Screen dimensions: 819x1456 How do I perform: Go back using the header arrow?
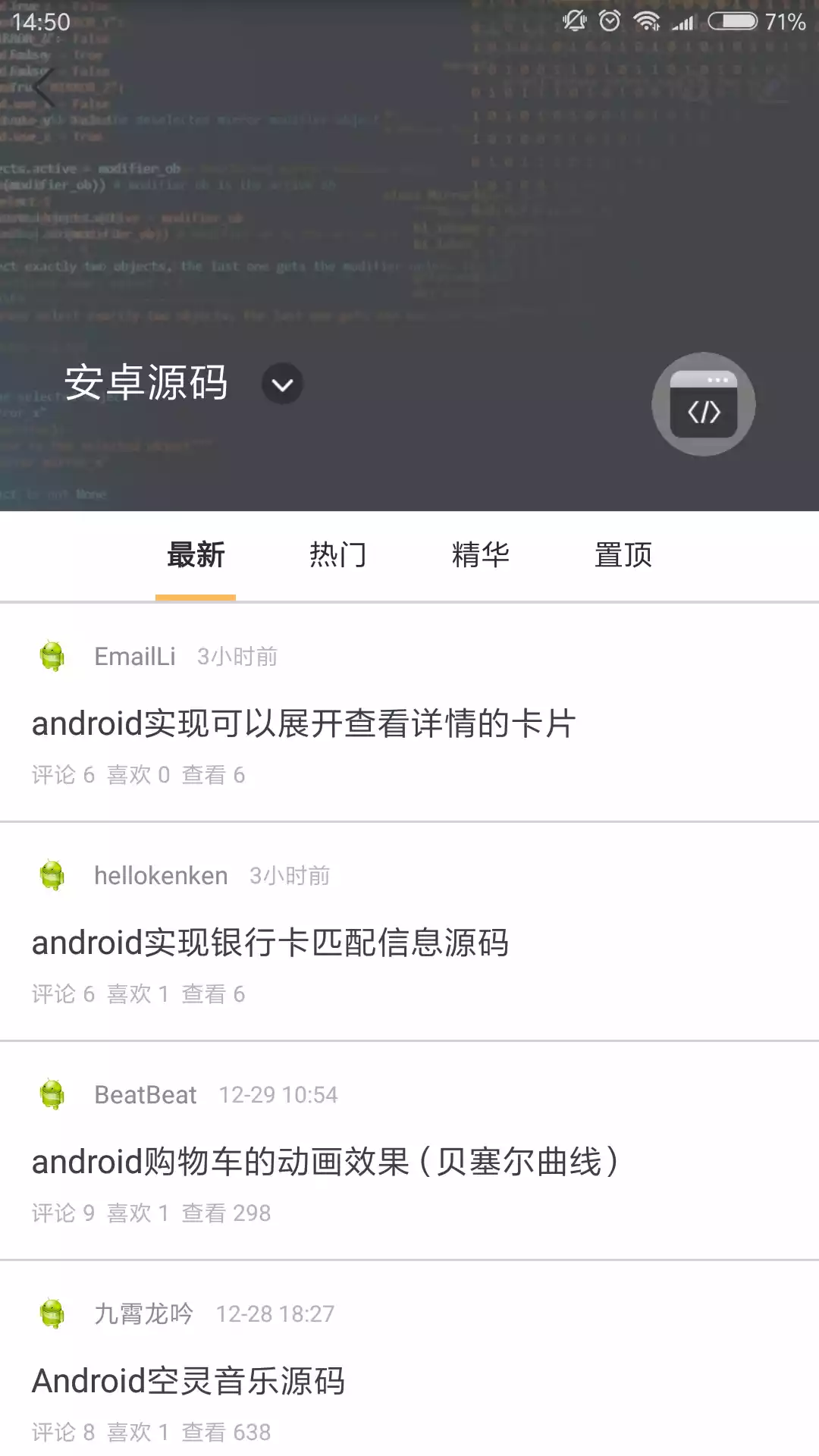pyautogui.click(x=45, y=89)
